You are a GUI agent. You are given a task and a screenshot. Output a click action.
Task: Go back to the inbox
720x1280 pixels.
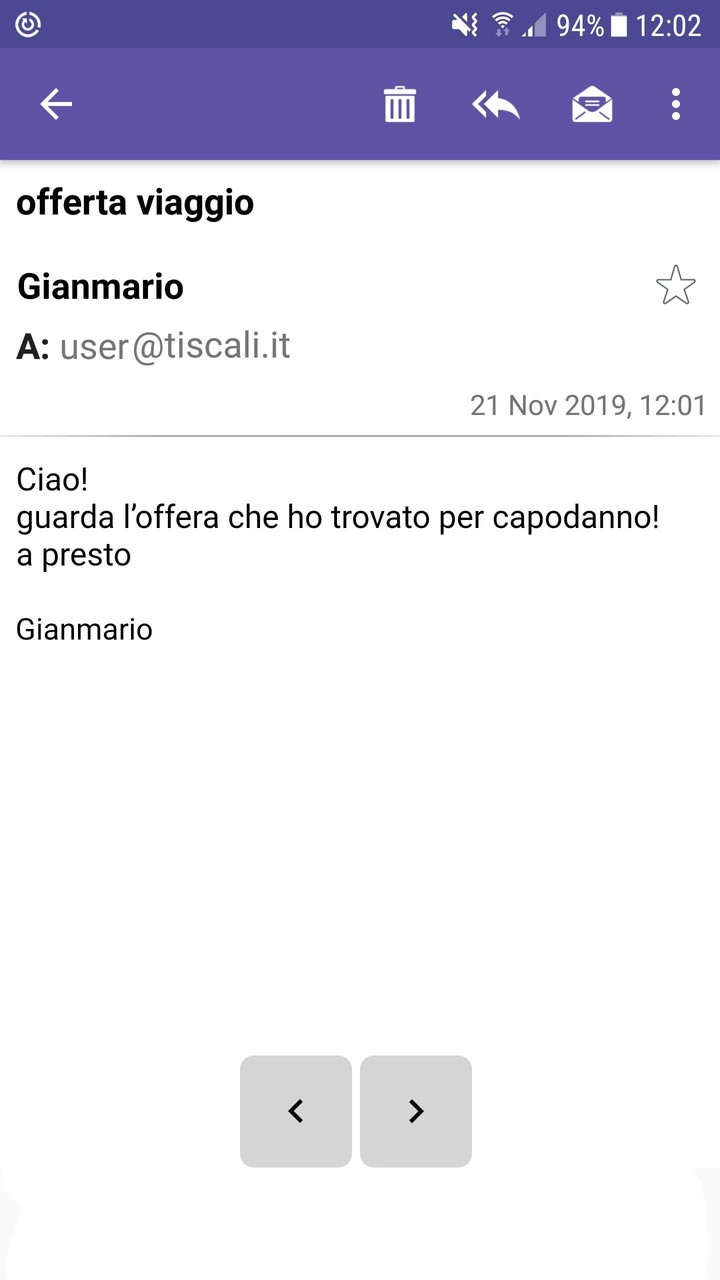56,104
